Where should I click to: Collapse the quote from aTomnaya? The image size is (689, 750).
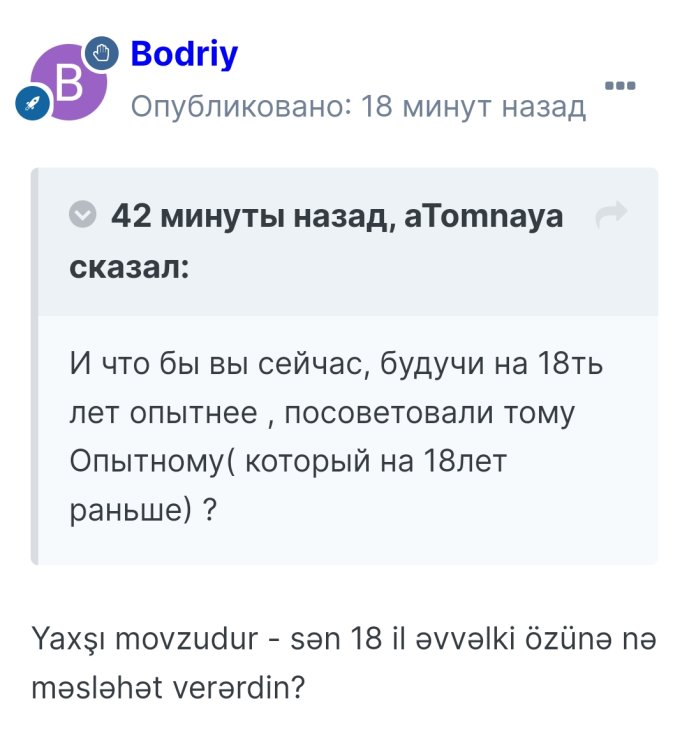[83, 215]
